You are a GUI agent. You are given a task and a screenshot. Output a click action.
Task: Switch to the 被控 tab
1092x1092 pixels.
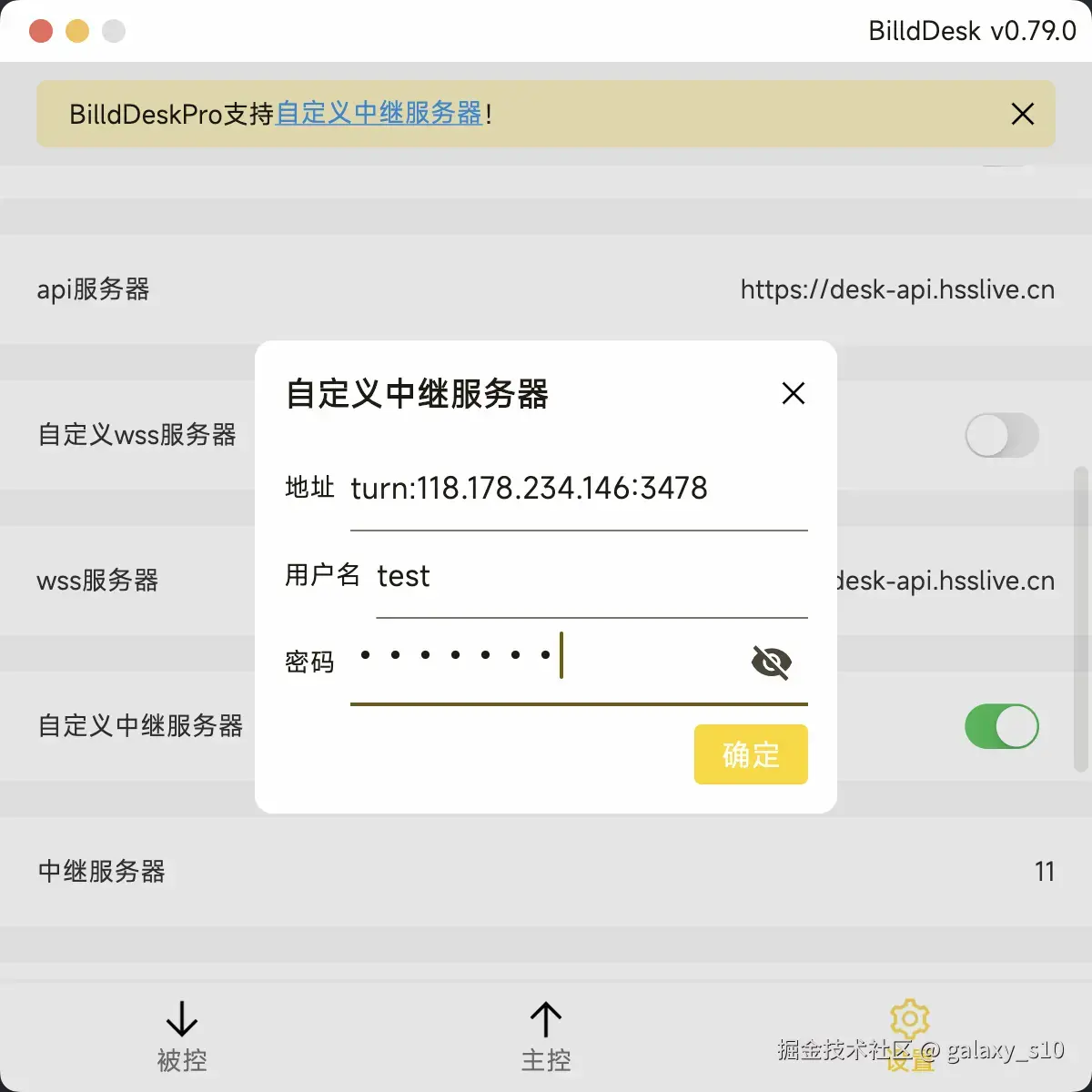[182, 1037]
